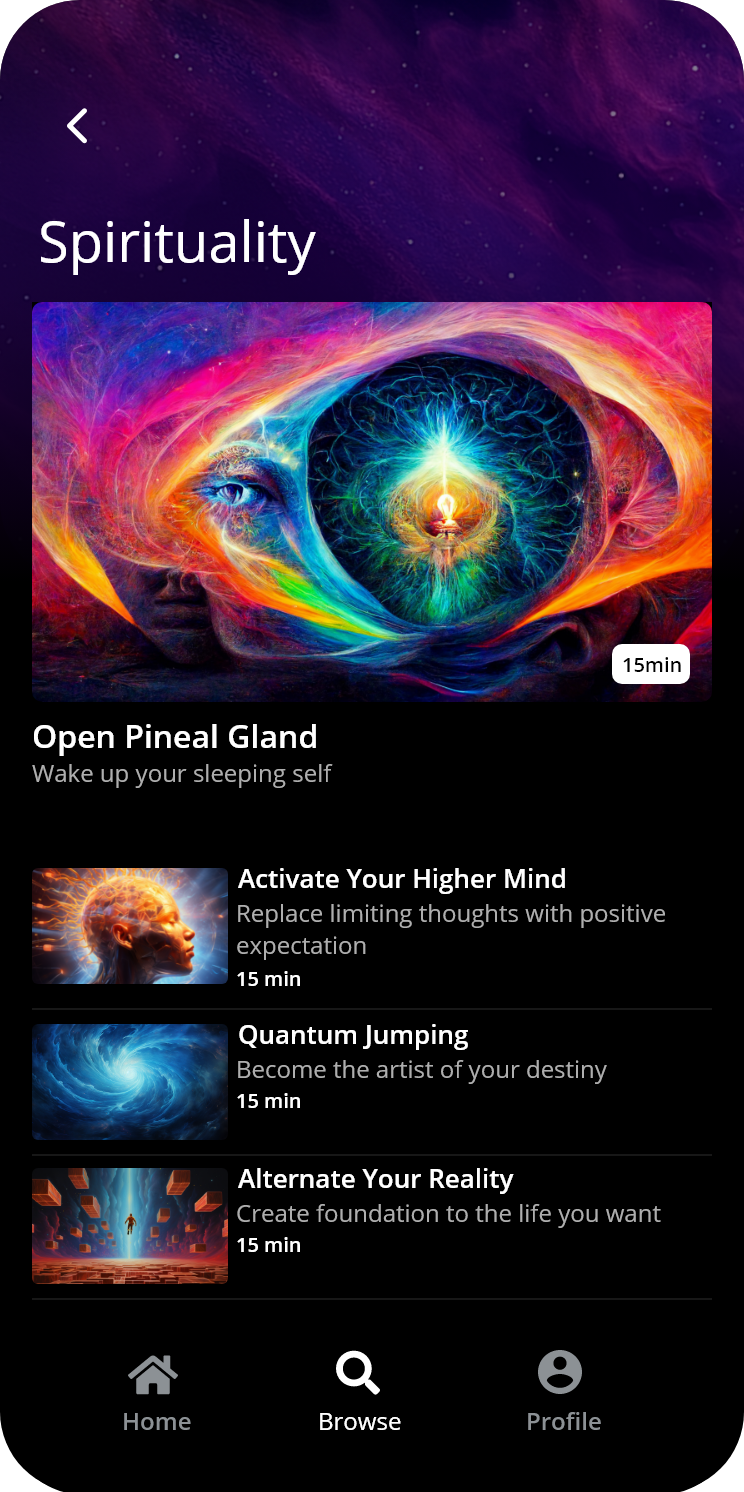Open the Open Pineal Gland featured session
The image size is (744, 1492).
tap(371, 502)
